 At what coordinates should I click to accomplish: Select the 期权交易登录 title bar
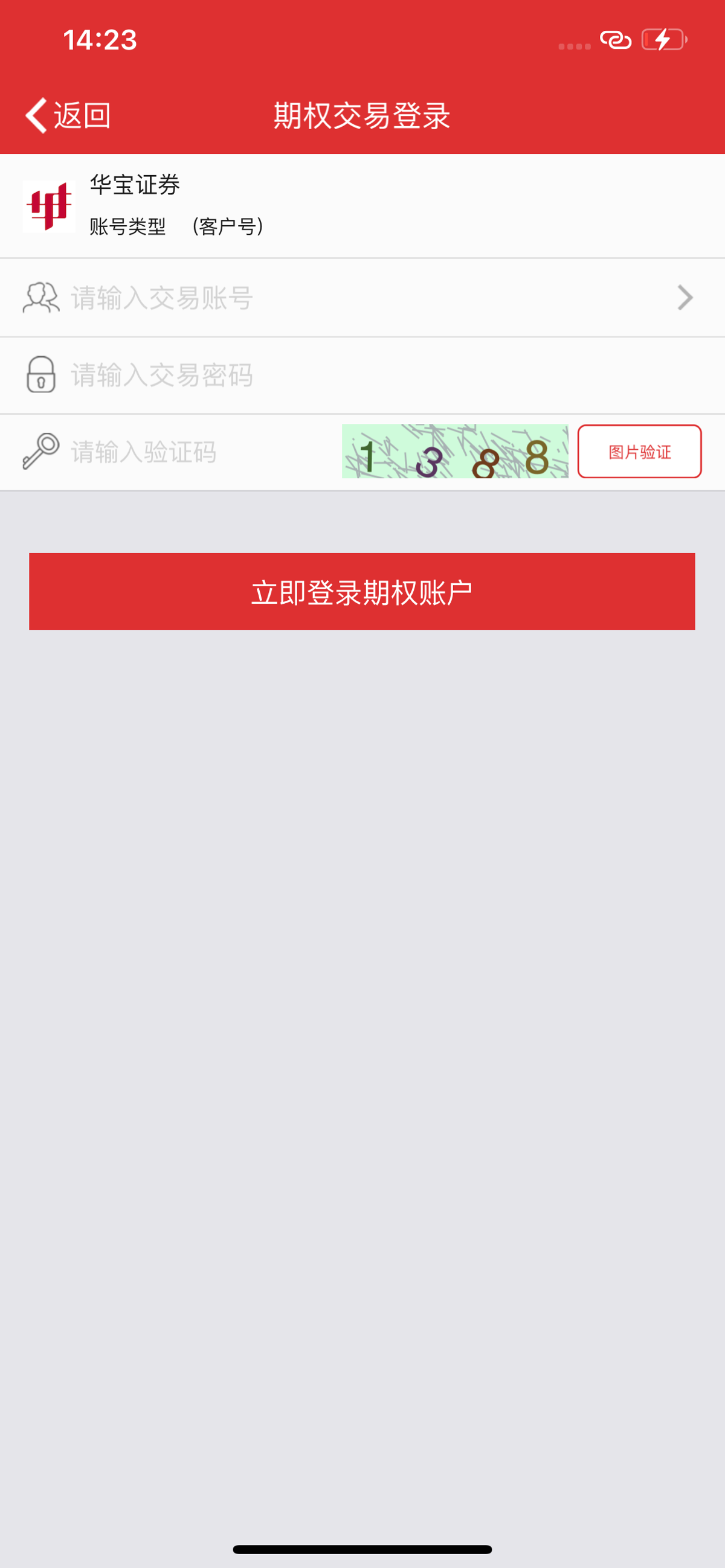point(362,116)
